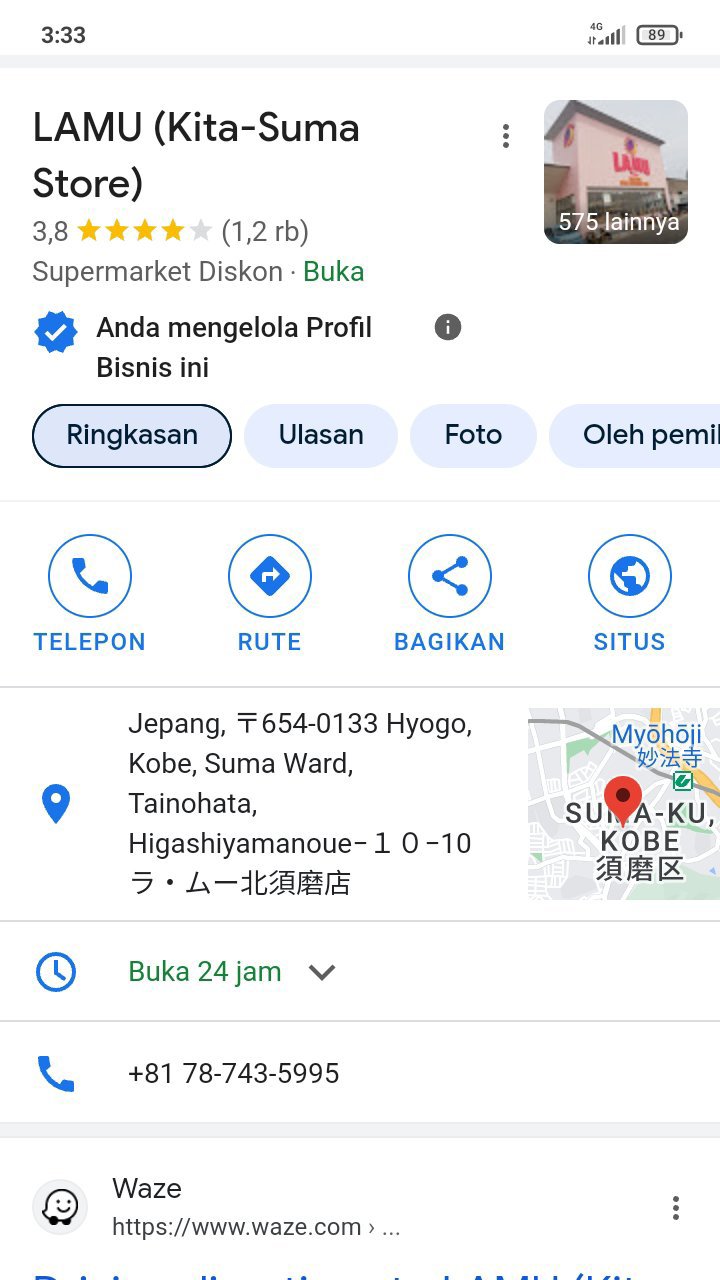Tap the info icon beside Profil Bisnis
The image size is (720, 1280).
[x=448, y=327]
